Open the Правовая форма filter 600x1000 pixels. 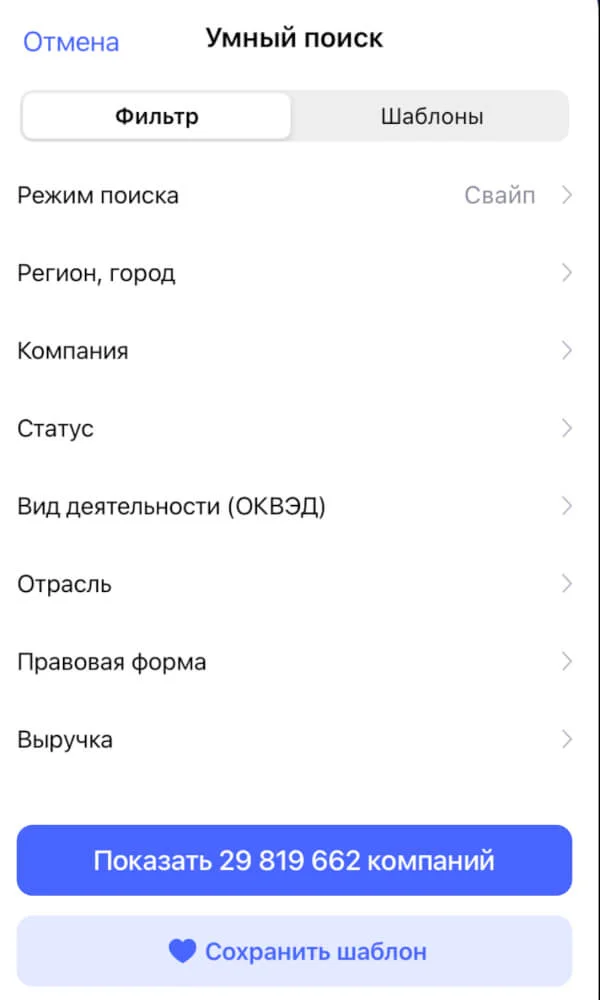tap(294, 662)
